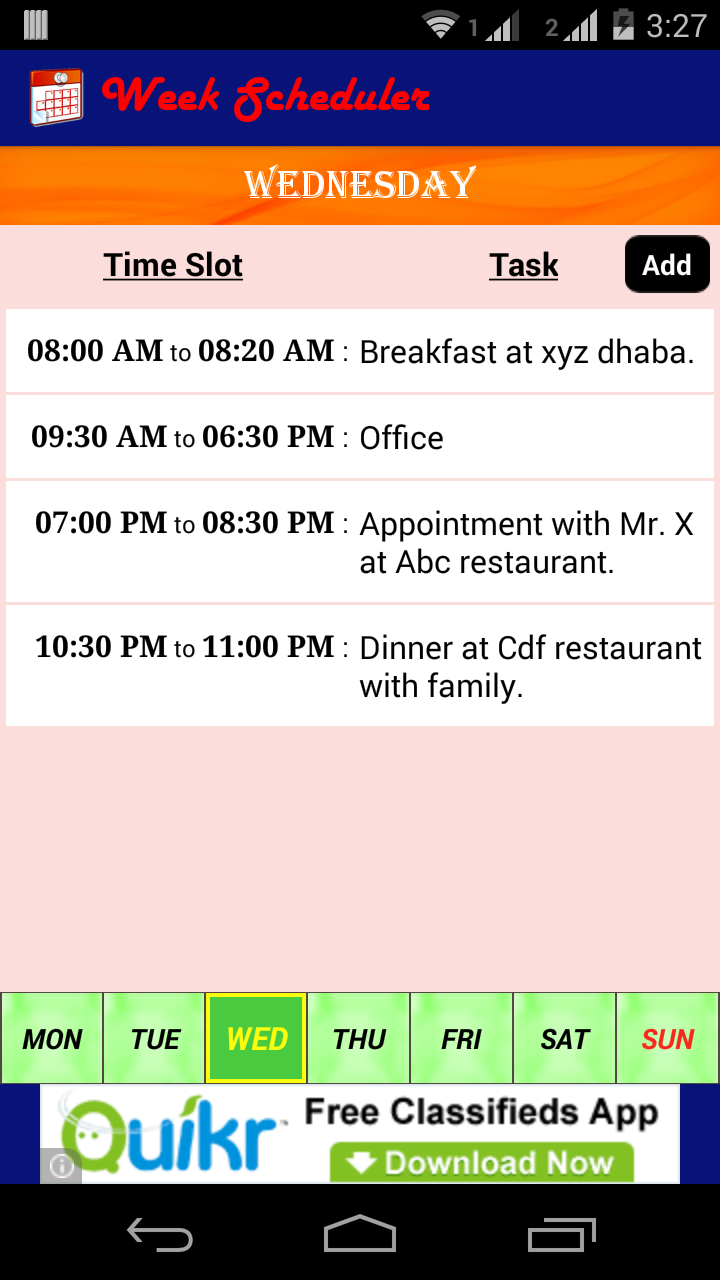Add a new task for Wednesday
The height and width of the screenshot is (1280, 720).
tap(667, 265)
